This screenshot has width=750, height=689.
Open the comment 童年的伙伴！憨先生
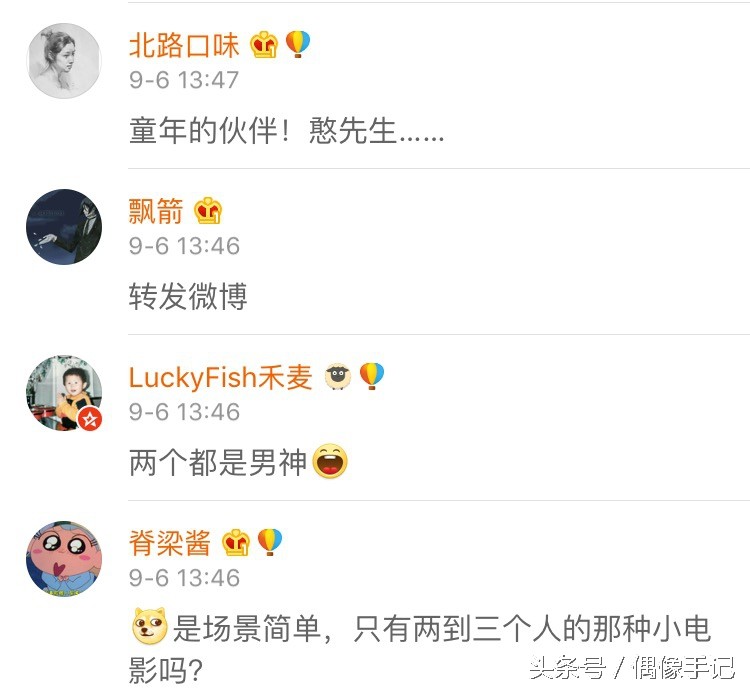click(x=286, y=131)
